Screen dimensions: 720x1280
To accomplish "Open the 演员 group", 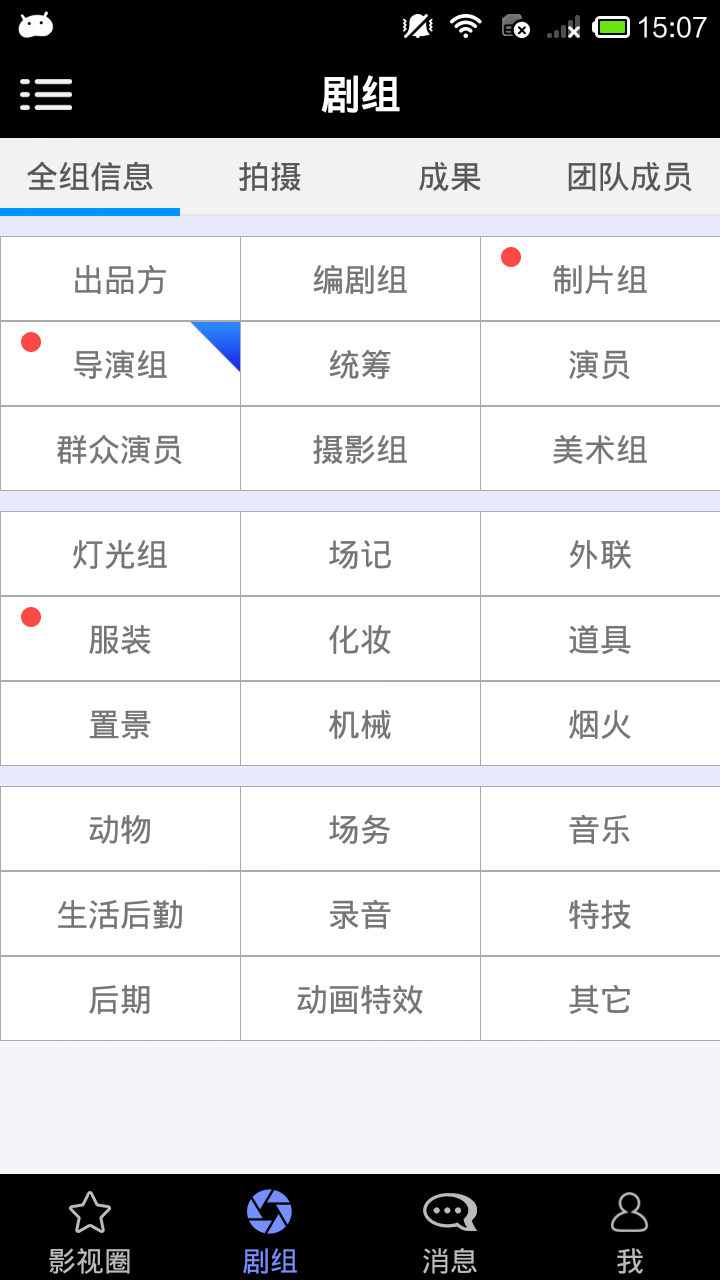I will pyautogui.click(x=600, y=363).
